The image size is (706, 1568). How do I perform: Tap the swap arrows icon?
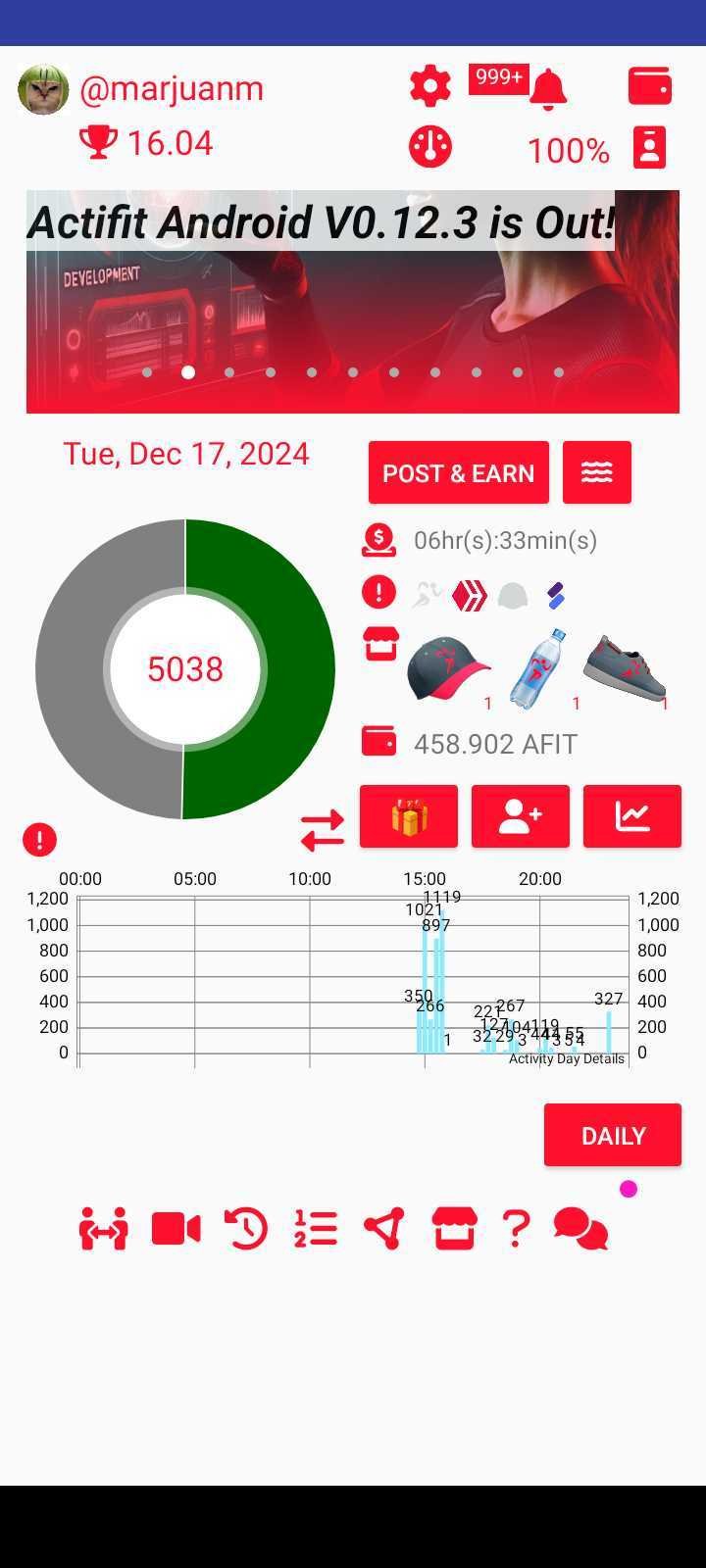(x=323, y=830)
